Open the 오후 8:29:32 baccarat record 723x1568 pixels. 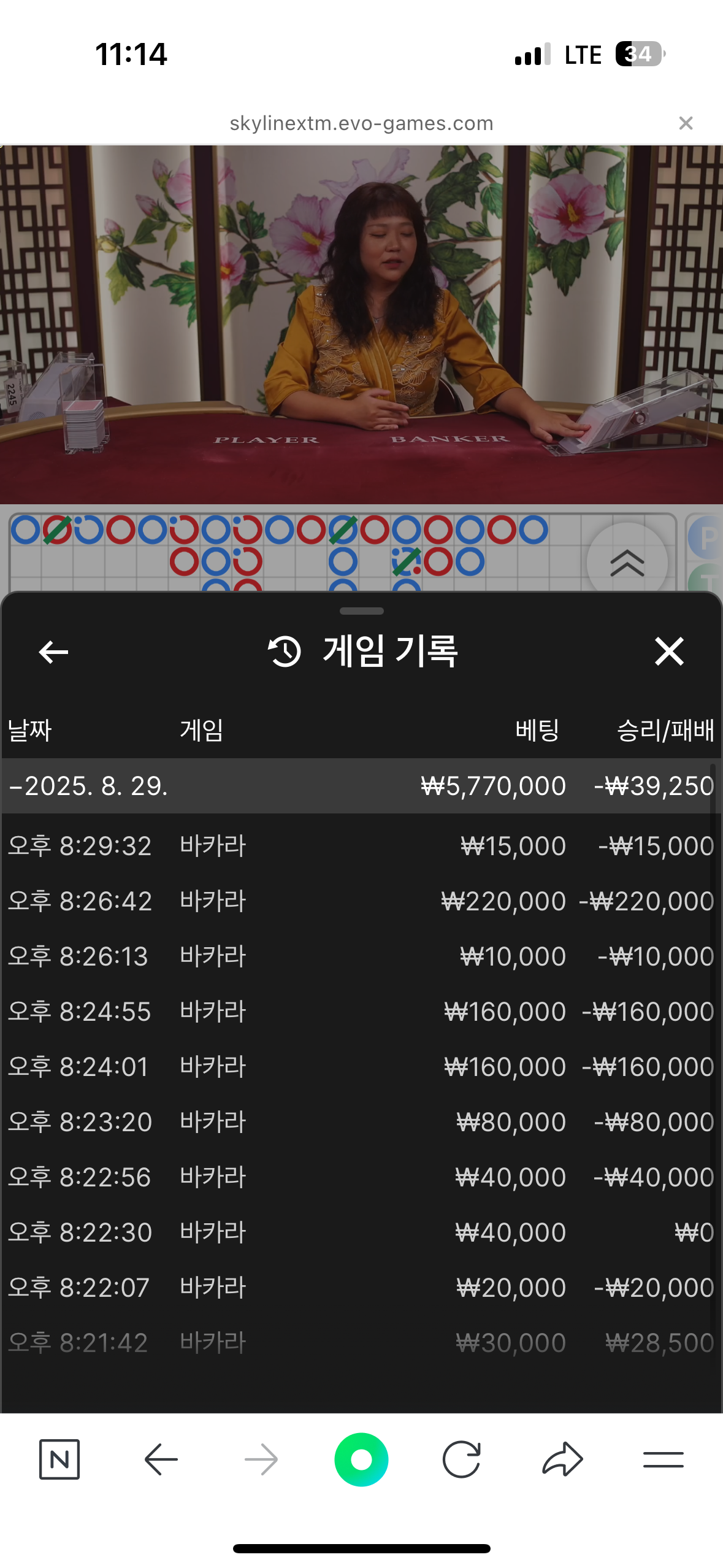[361, 846]
